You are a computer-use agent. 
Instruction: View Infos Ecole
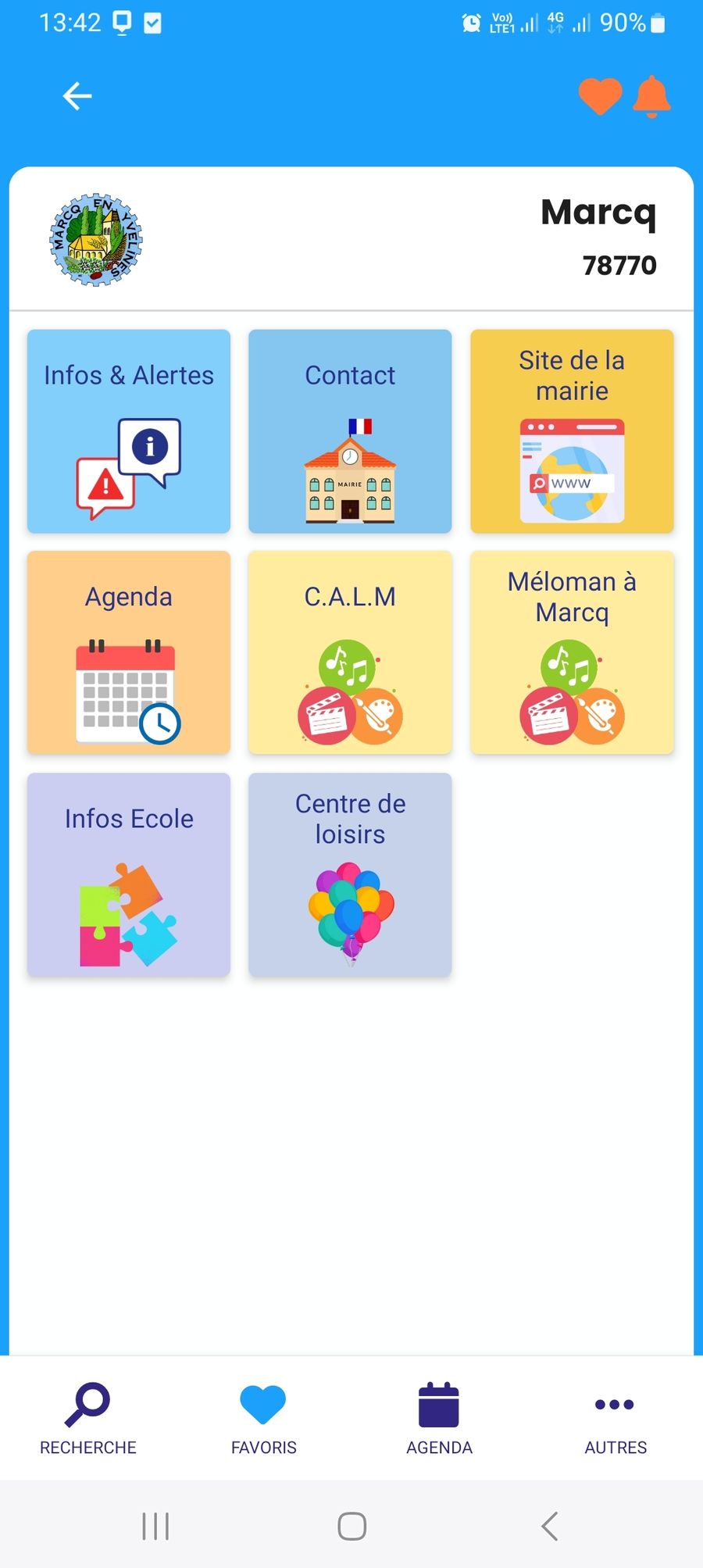129,874
